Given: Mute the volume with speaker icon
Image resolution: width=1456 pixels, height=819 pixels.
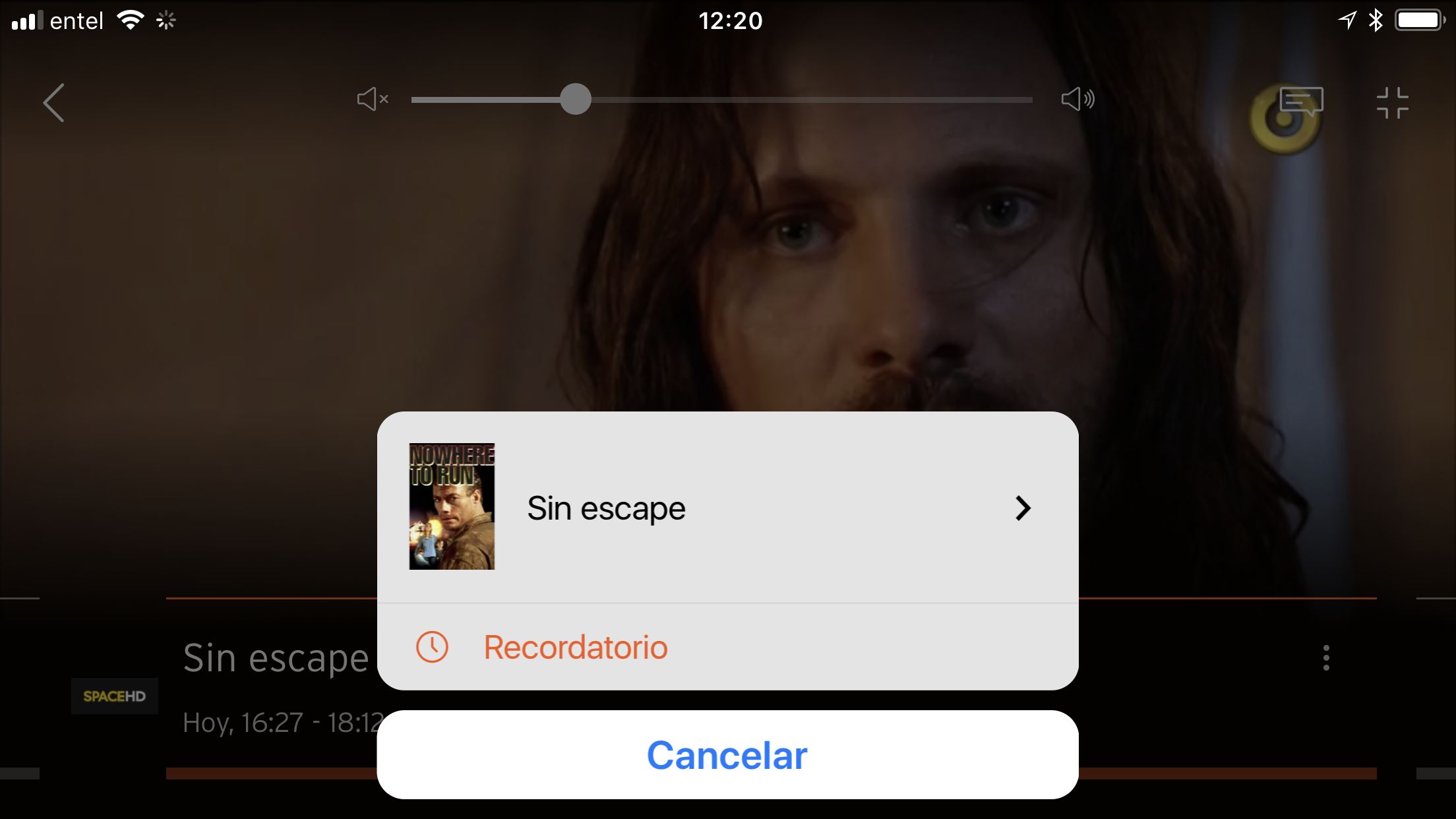Looking at the screenshot, I should [373, 100].
